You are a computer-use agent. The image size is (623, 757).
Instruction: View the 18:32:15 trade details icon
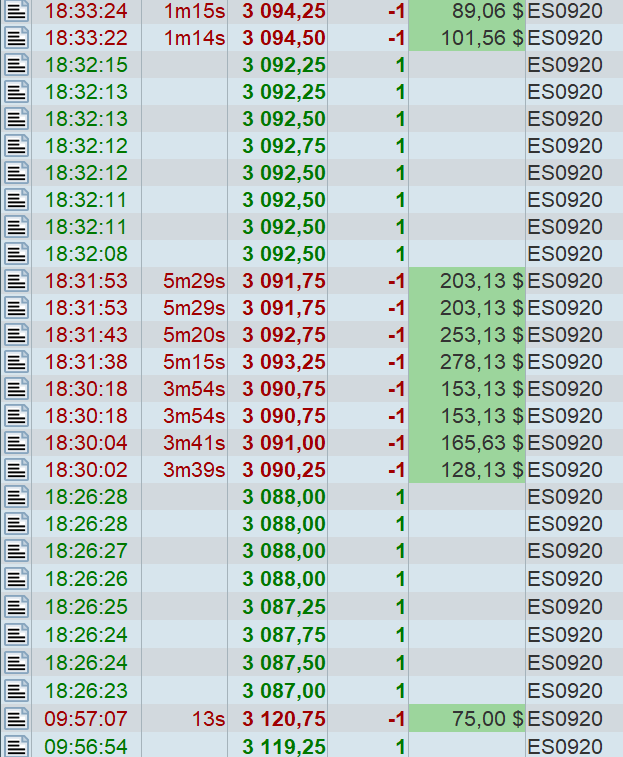(15, 66)
